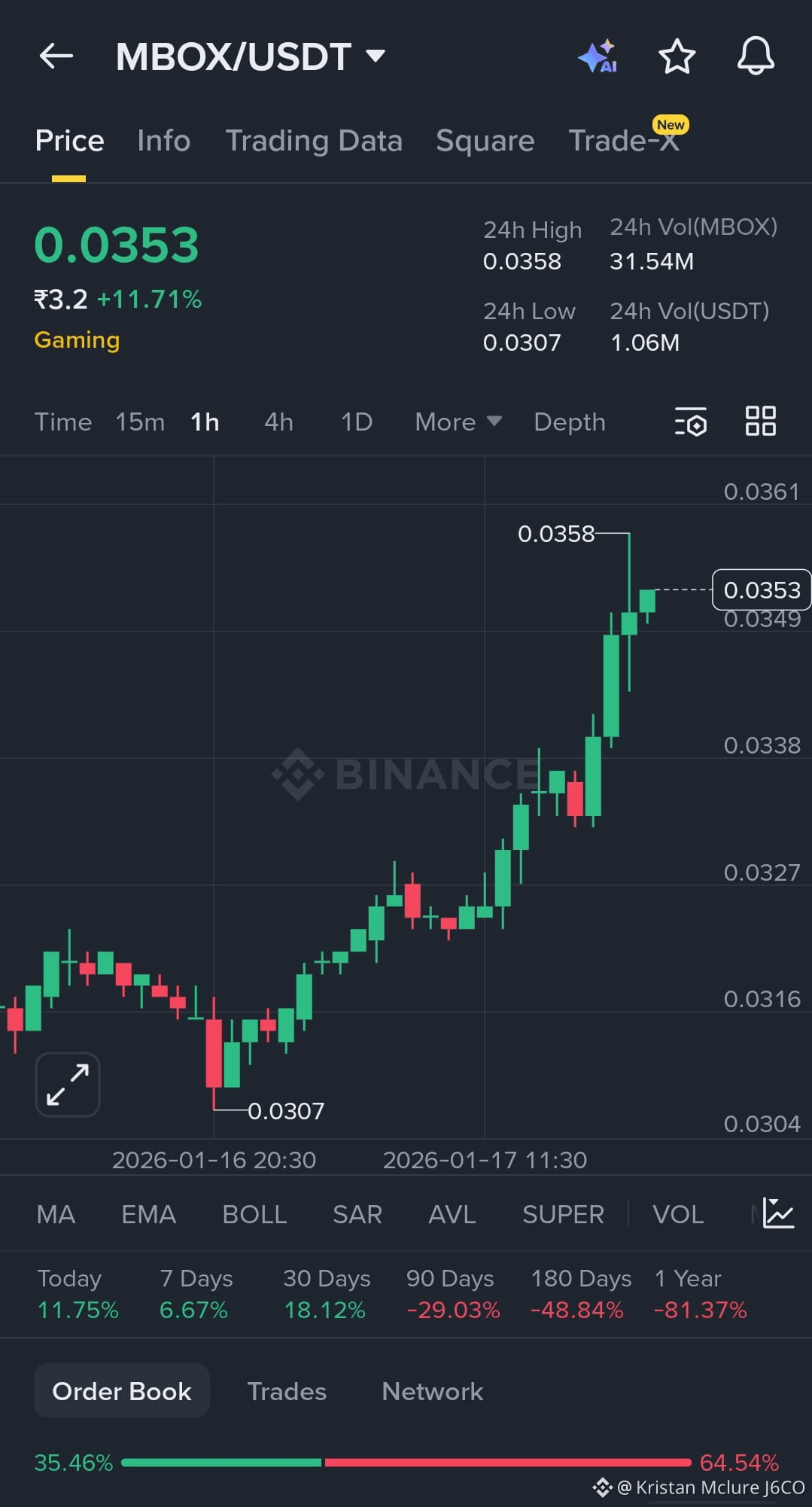Image resolution: width=812 pixels, height=1507 pixels.
Task: Open the Gaming category link
Action: pyautogui.click(x=76, y=339)
